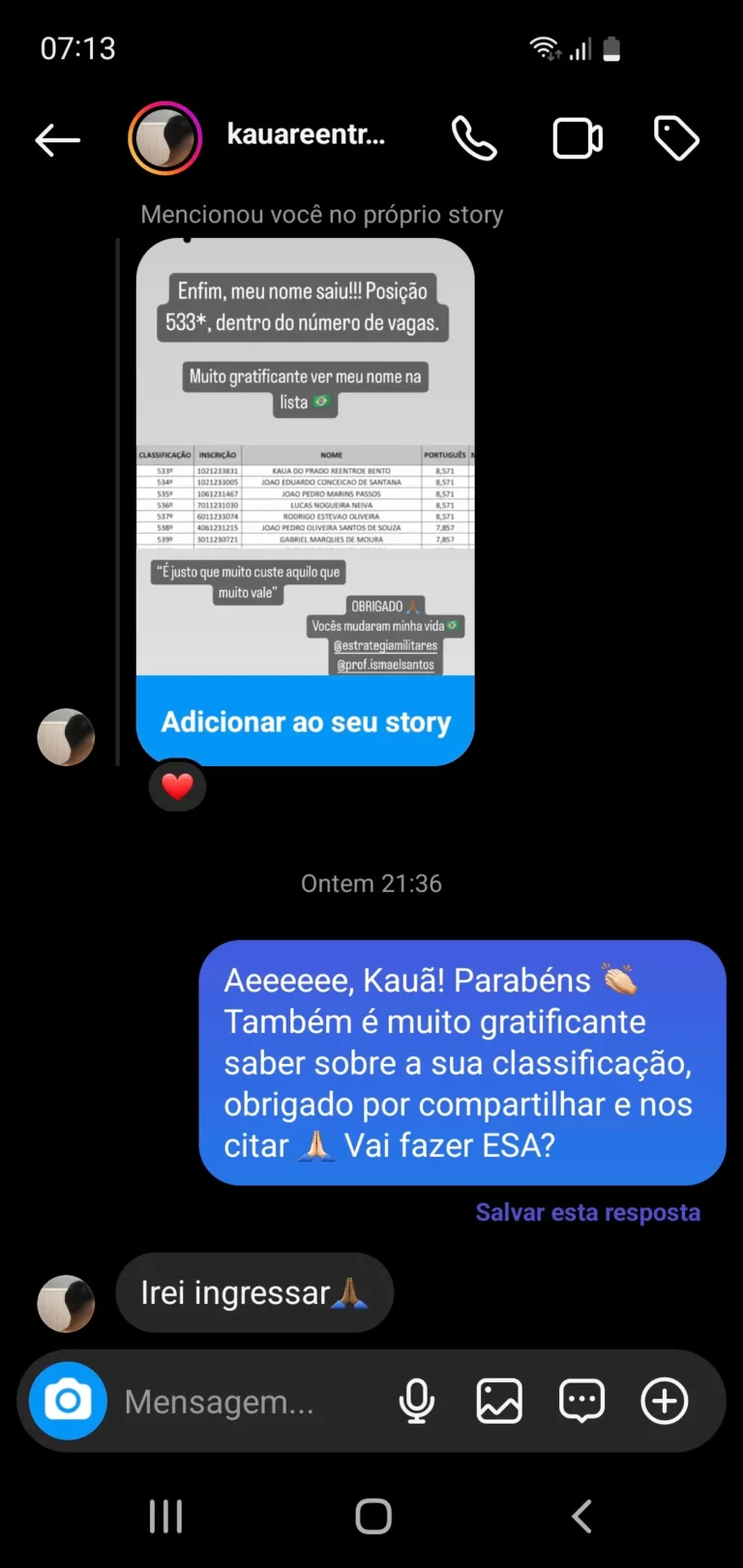Open the camera to send a photo

(x=66, y=1400)
